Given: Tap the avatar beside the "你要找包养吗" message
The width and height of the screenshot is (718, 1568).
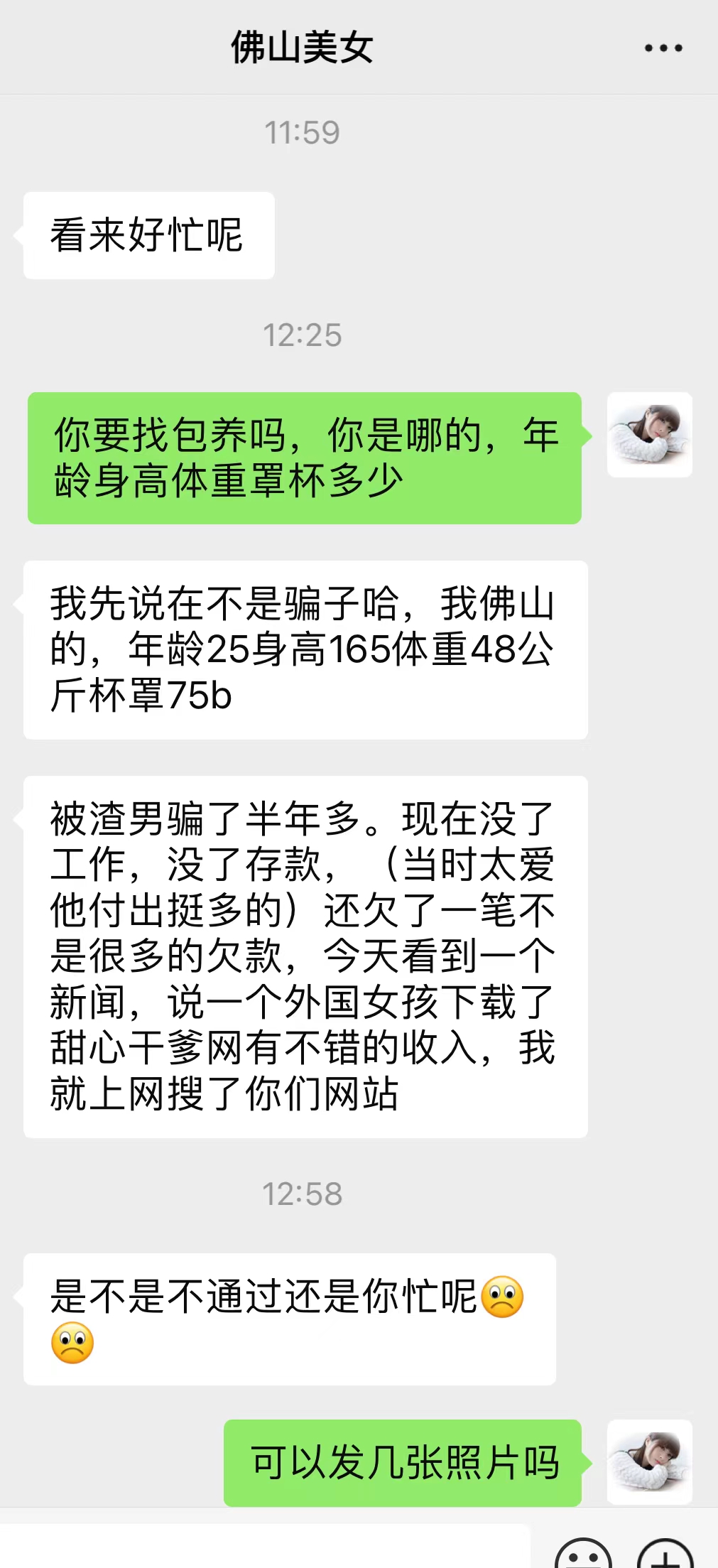Looking at the screenshot, I should (x=649, y=435).
